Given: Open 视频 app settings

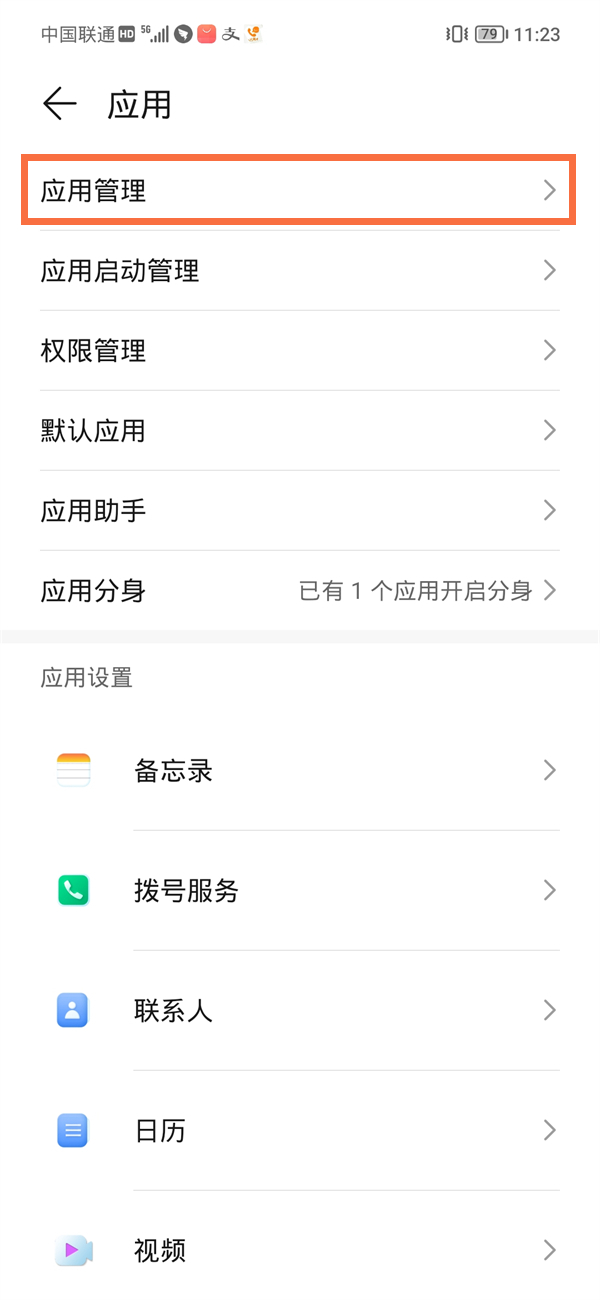Looking at the screenshot, I should [x=300, y=1250].
